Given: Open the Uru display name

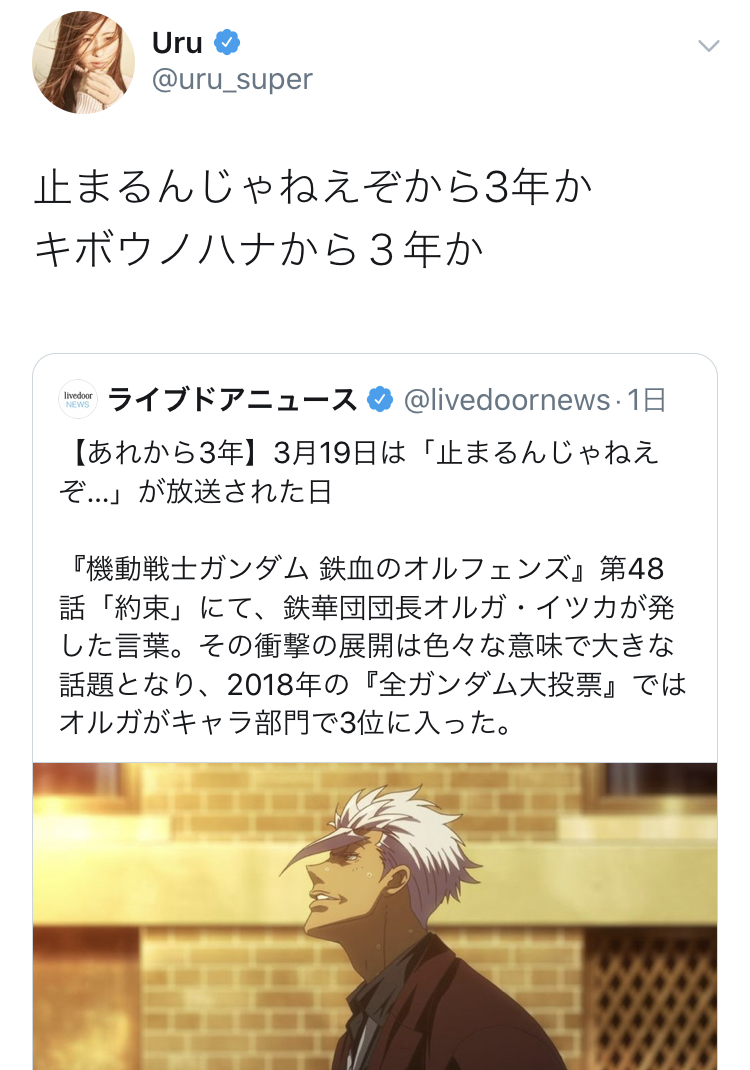Looking at the screenshot, I should click(x=177, y=42).
